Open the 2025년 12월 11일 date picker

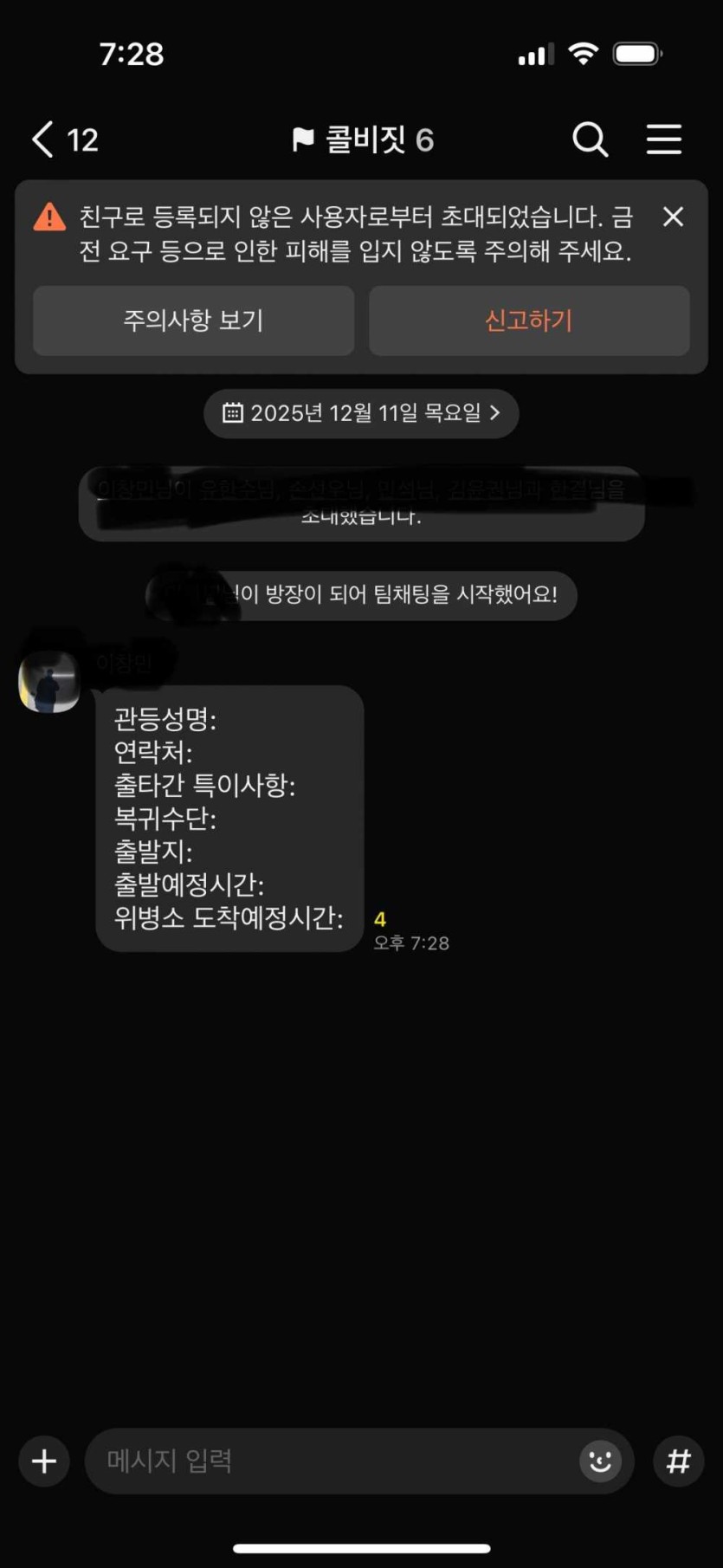(361, 413)
